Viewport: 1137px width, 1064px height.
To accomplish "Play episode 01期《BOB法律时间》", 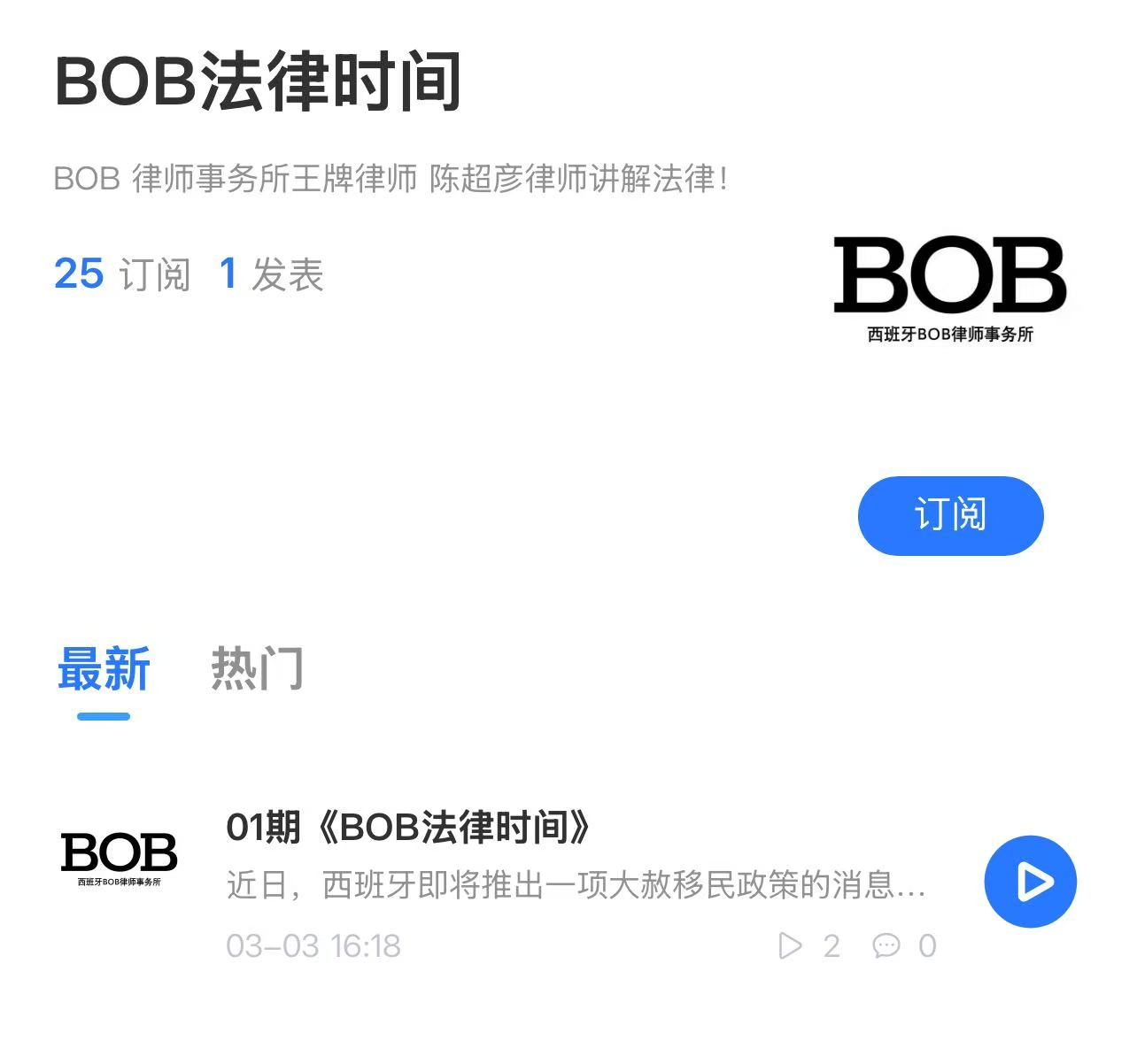I will pos(1030,882).
